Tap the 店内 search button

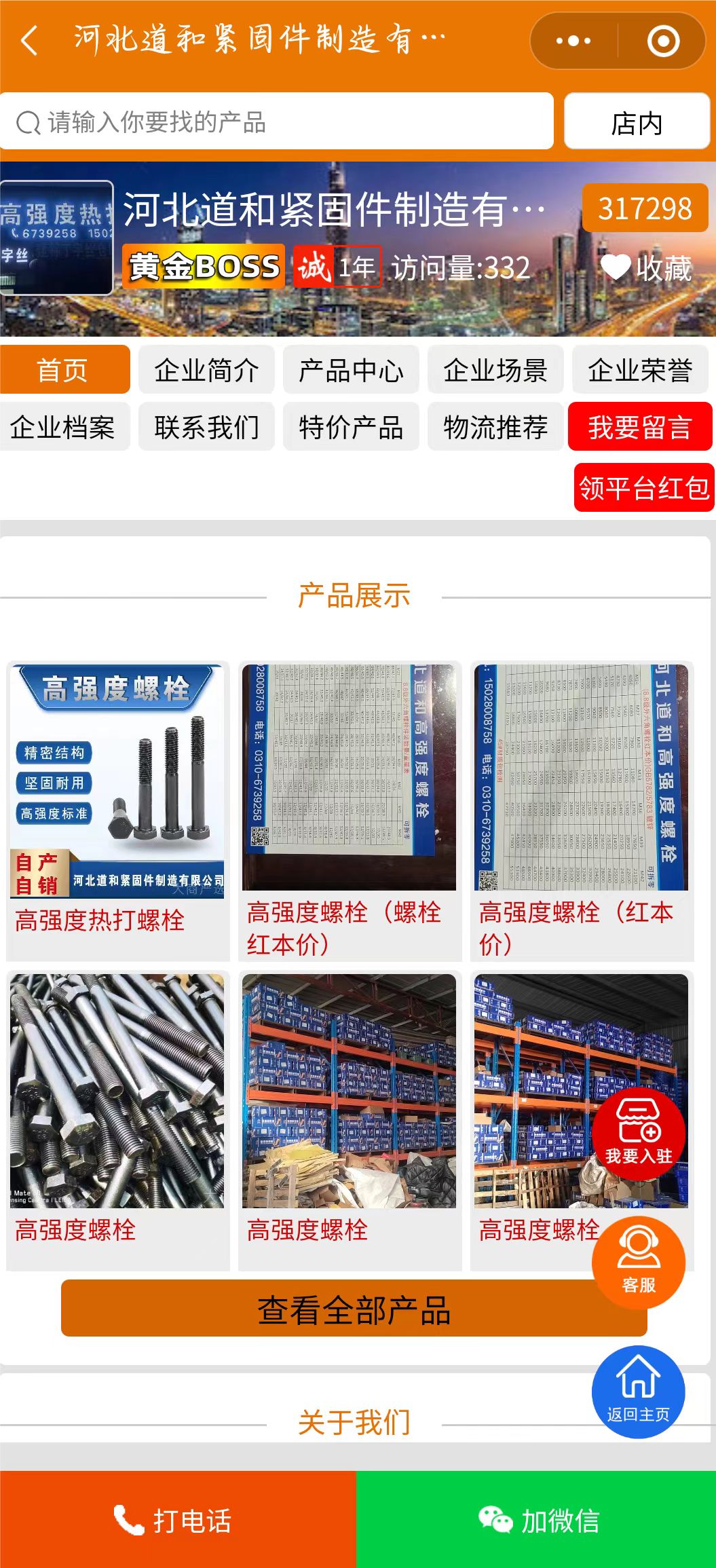[x=637, y=123]
